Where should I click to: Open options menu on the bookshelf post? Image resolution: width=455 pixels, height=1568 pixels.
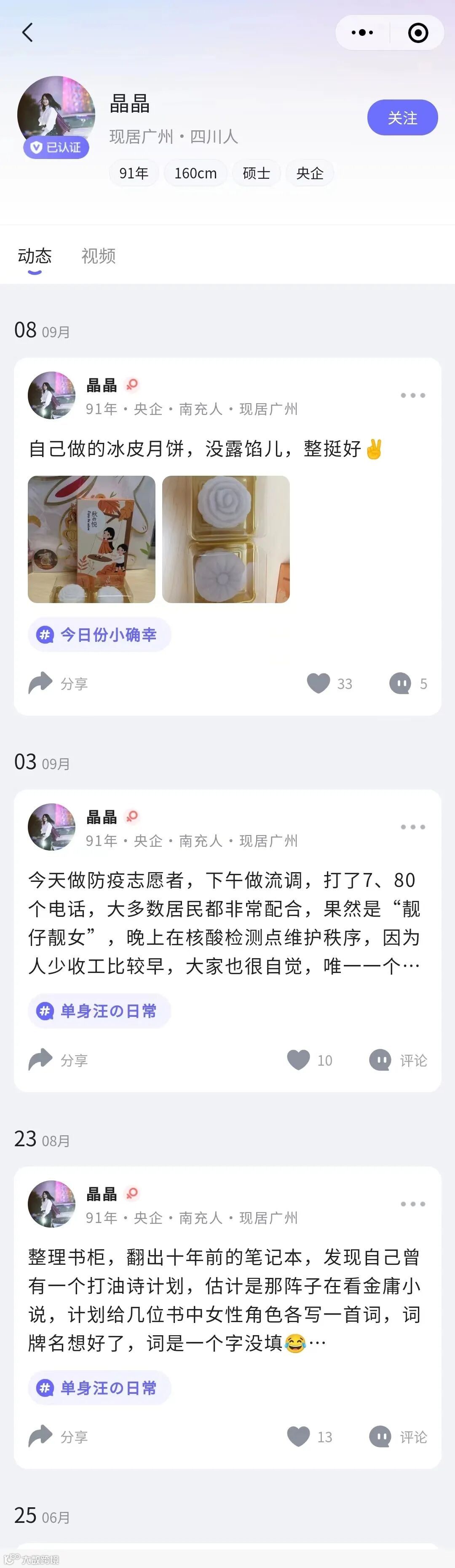click(413, 1204)
